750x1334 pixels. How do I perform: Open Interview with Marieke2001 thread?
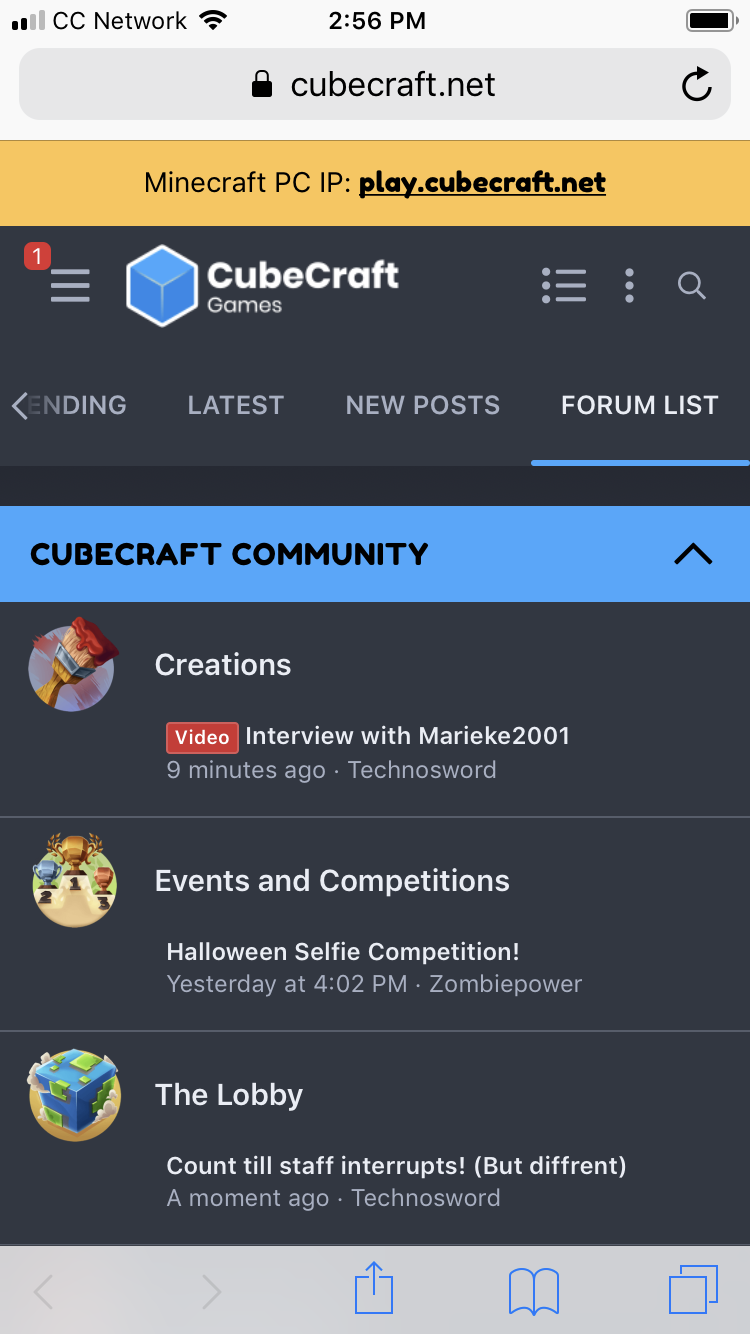tap(407, 736)
